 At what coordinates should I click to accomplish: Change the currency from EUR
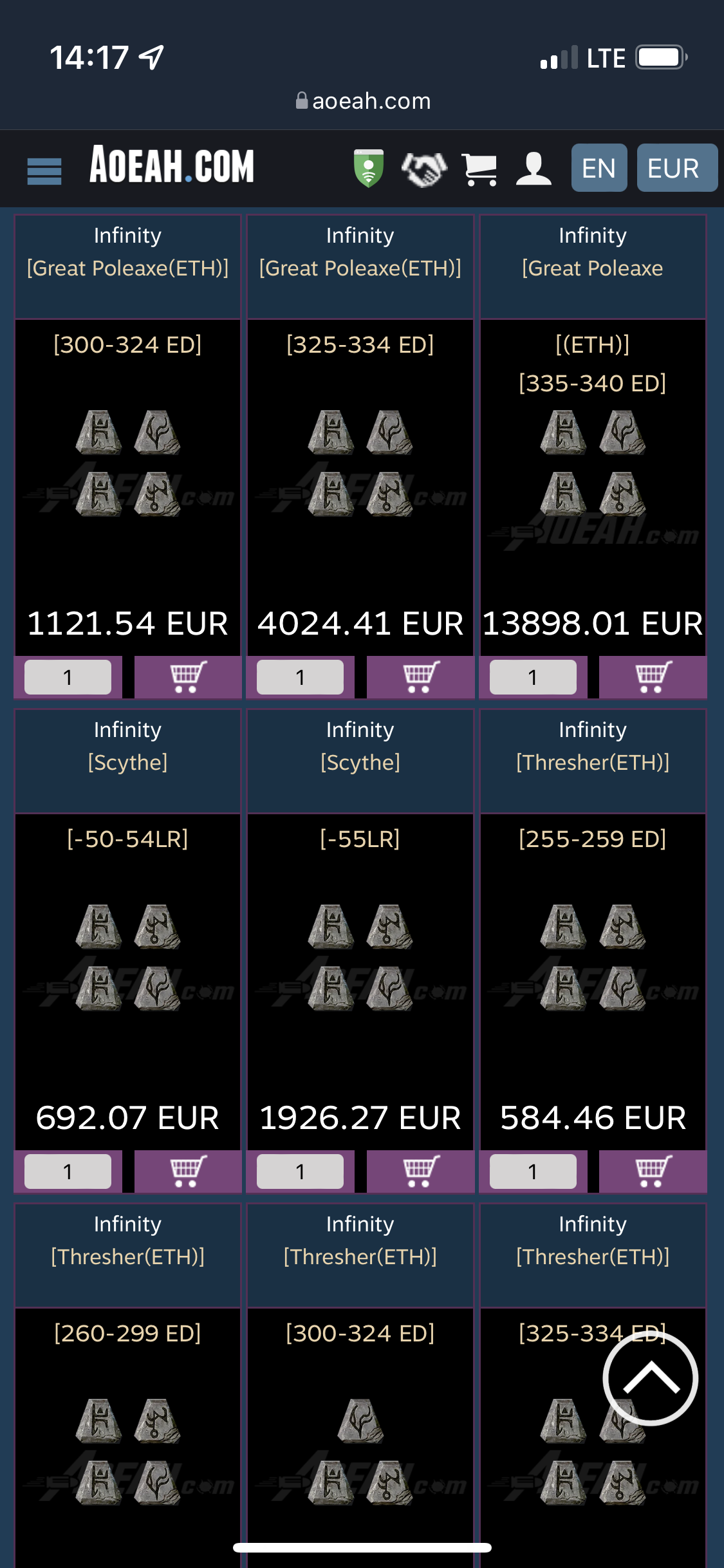tap(676, 168)
